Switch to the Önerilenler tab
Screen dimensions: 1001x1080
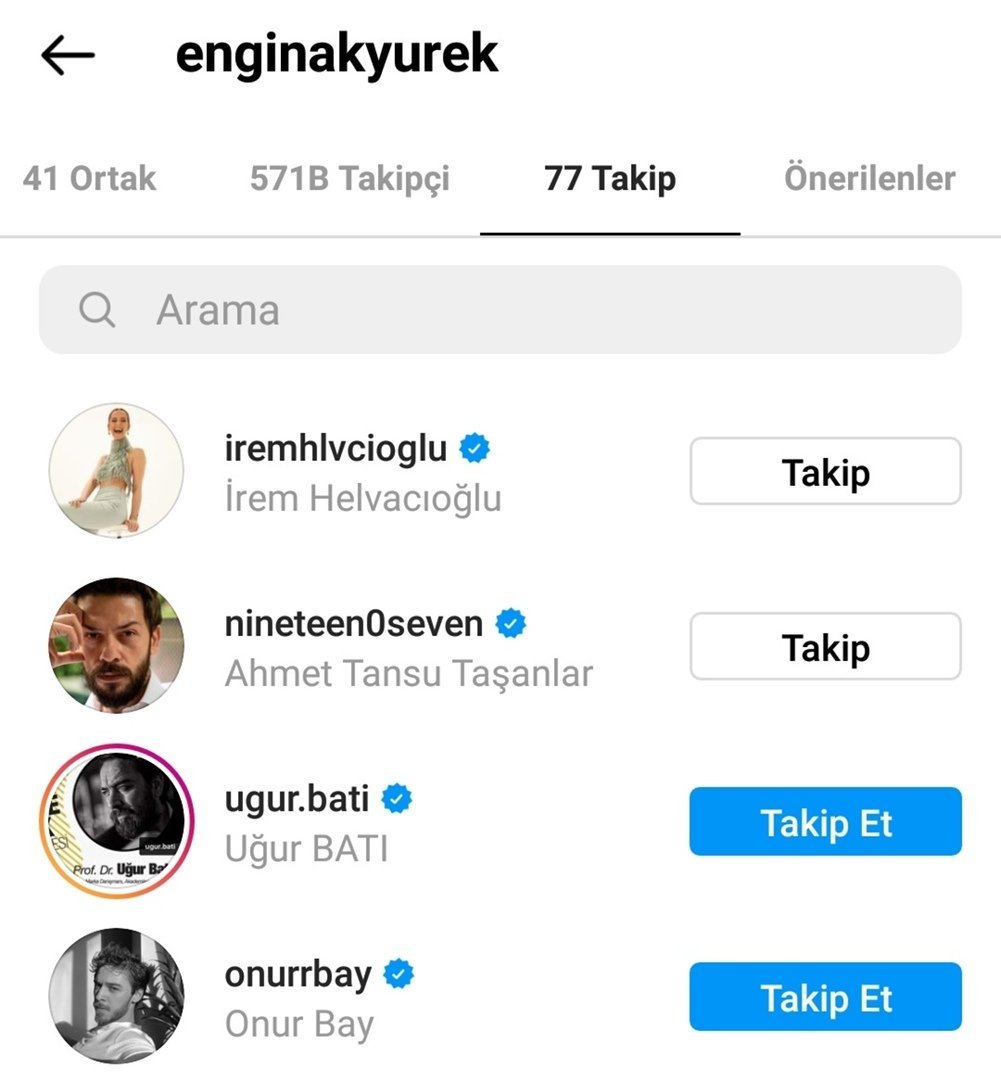click(869, 179)
